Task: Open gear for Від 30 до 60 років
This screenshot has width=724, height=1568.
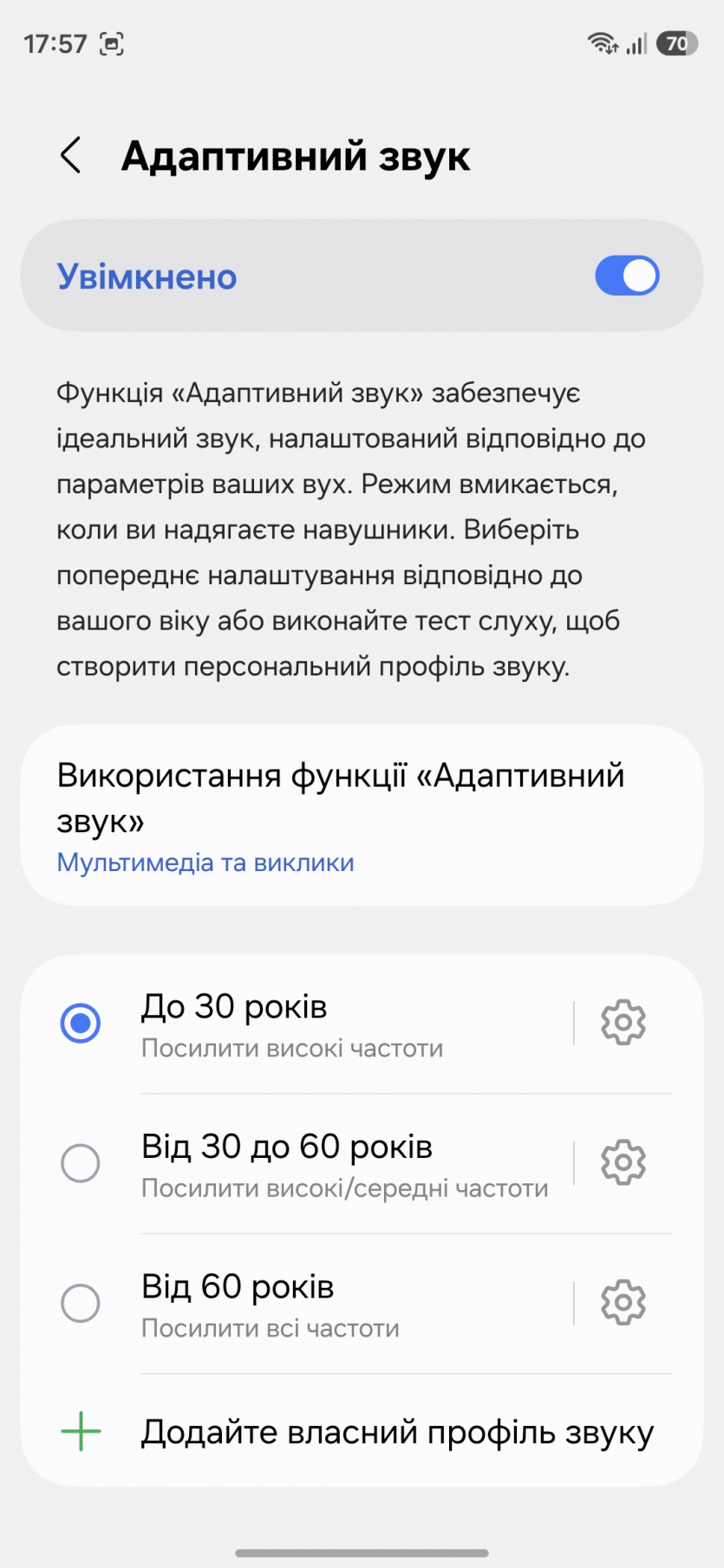Action: coord(623,1163)
